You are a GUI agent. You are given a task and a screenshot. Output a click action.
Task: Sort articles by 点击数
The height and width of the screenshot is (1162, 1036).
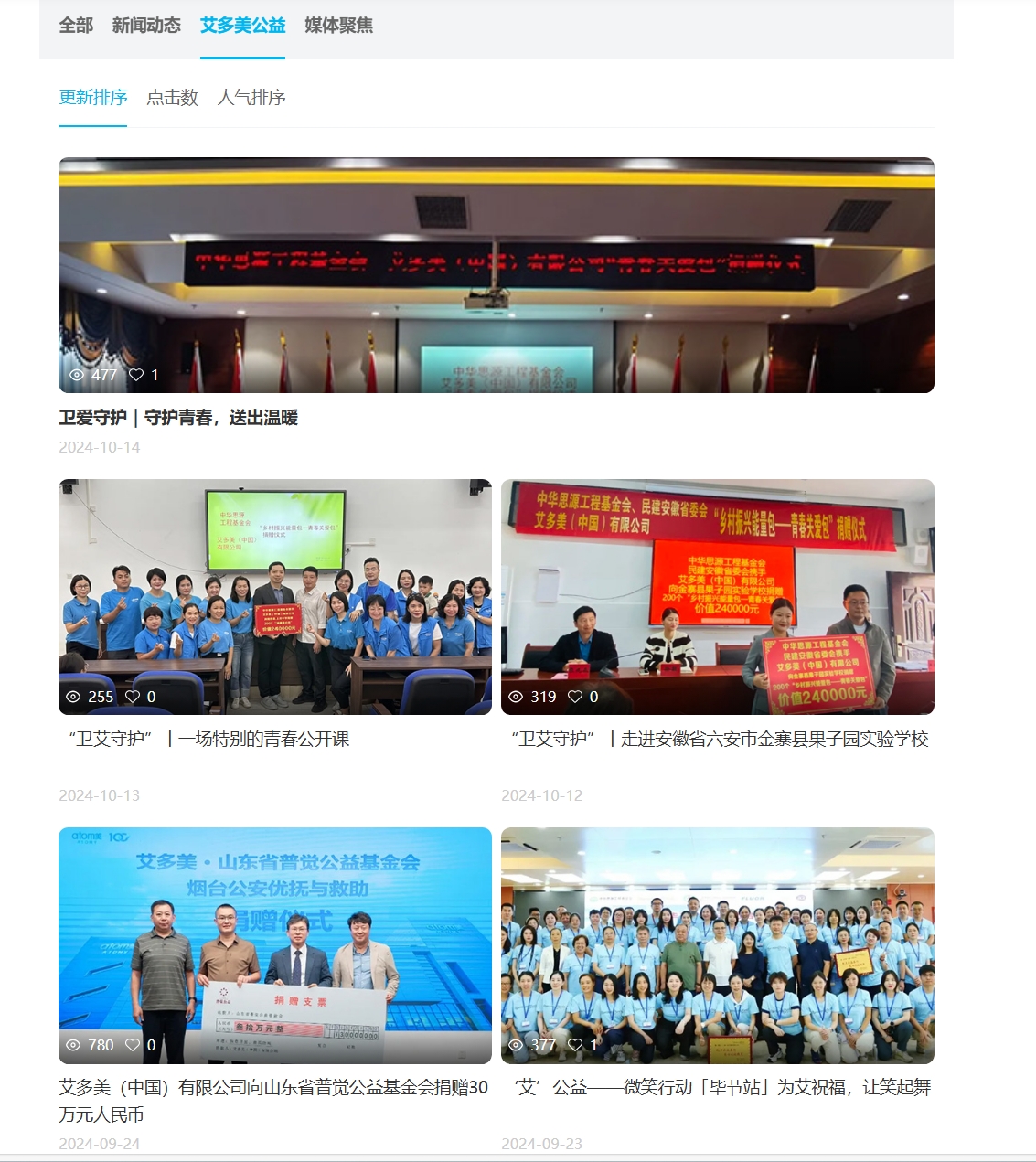[x=172, y=97]
